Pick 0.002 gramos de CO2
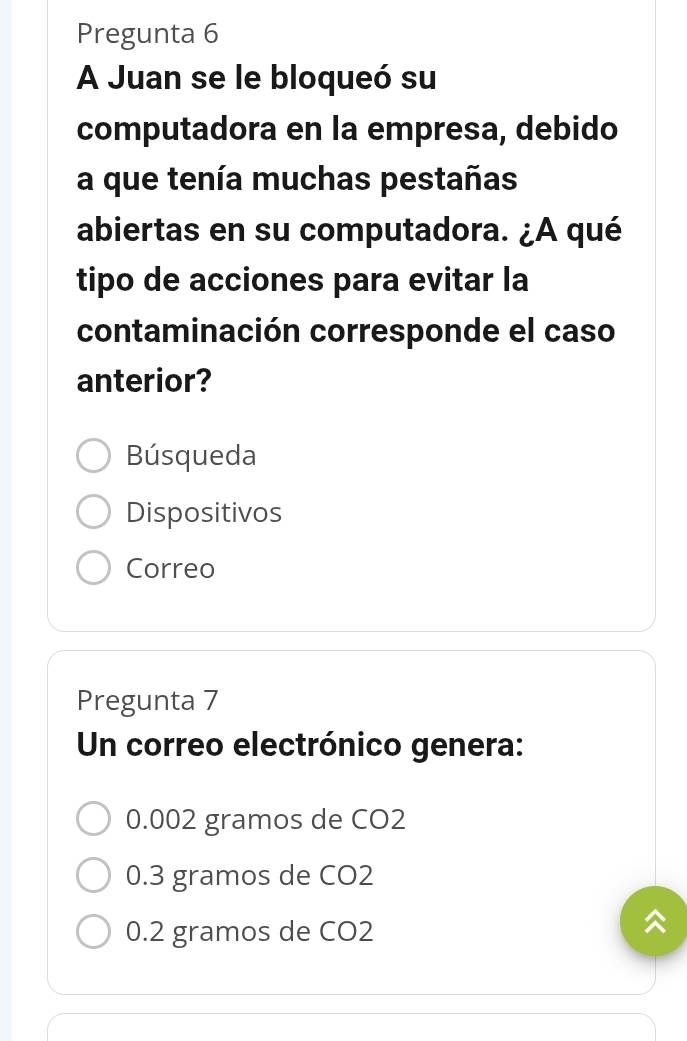Image resolution: width=687 pixels, height=1041 pixels. coord(94,820)
